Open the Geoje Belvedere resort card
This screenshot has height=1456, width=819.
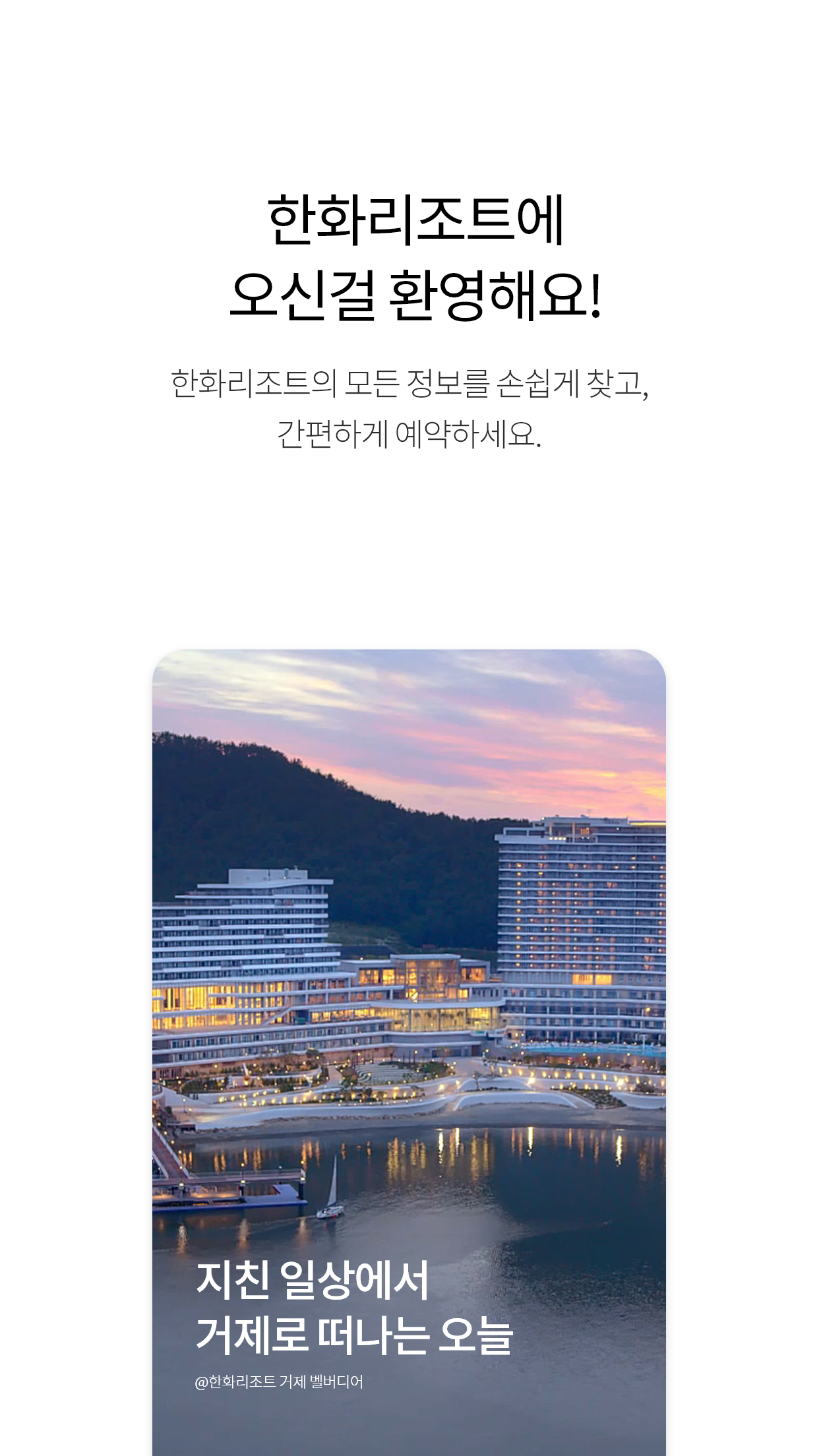coord(409,1052)
